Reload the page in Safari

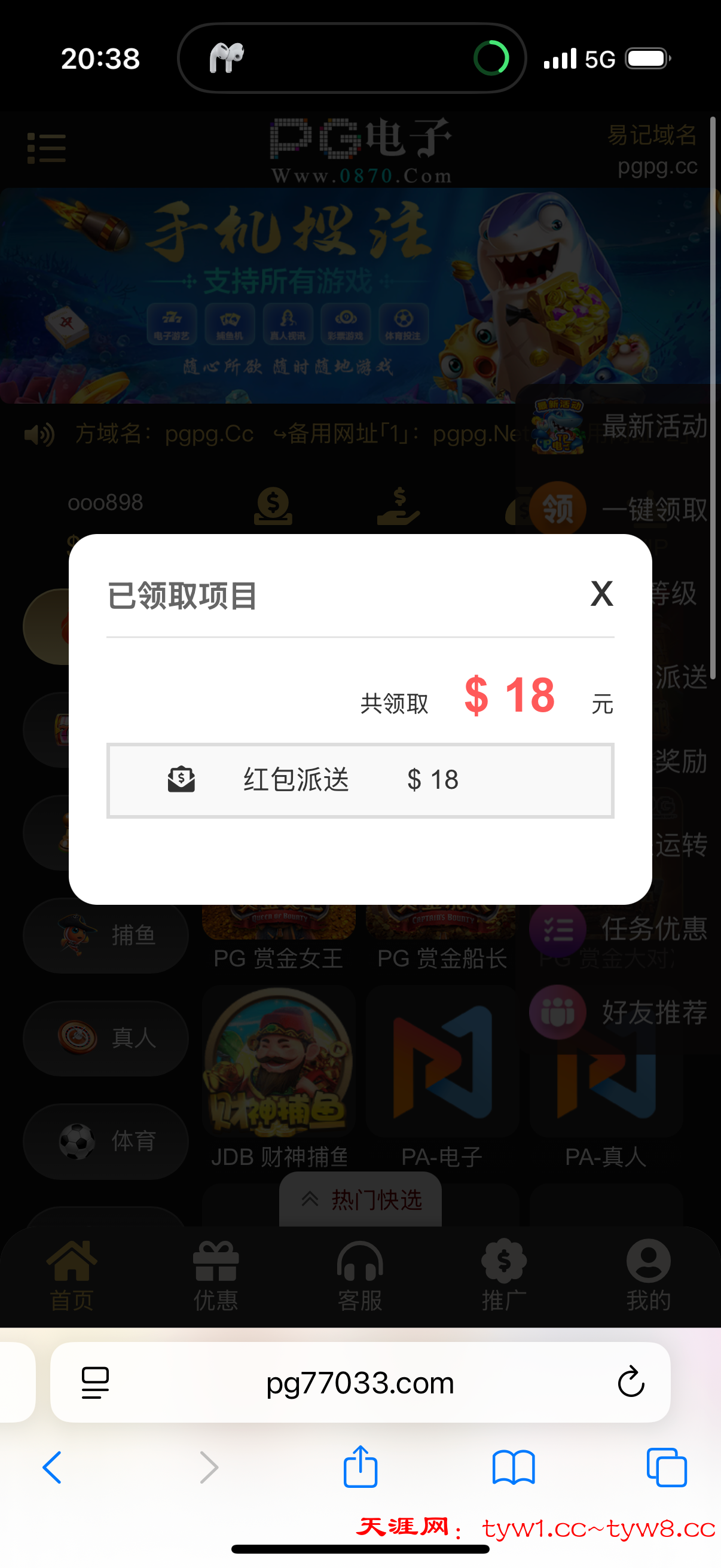pyautogui.click(x=630, y=1382)
